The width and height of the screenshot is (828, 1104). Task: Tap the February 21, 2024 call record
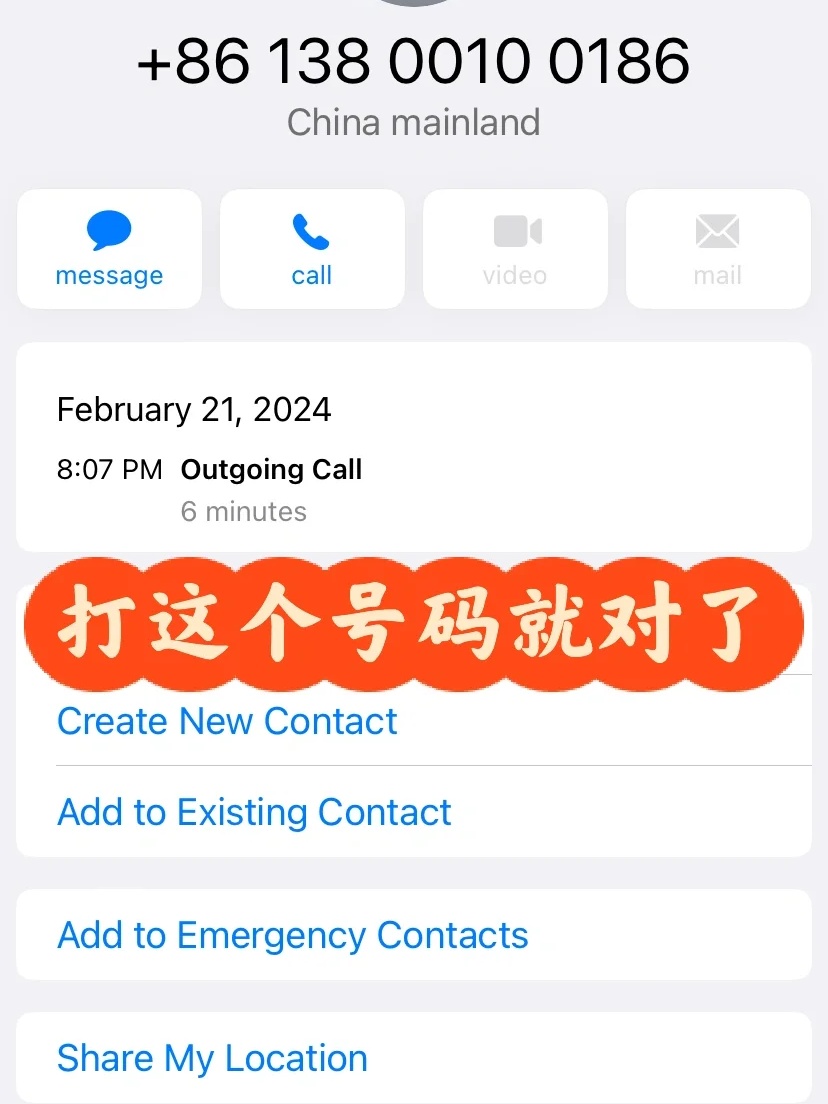(195, 409)
